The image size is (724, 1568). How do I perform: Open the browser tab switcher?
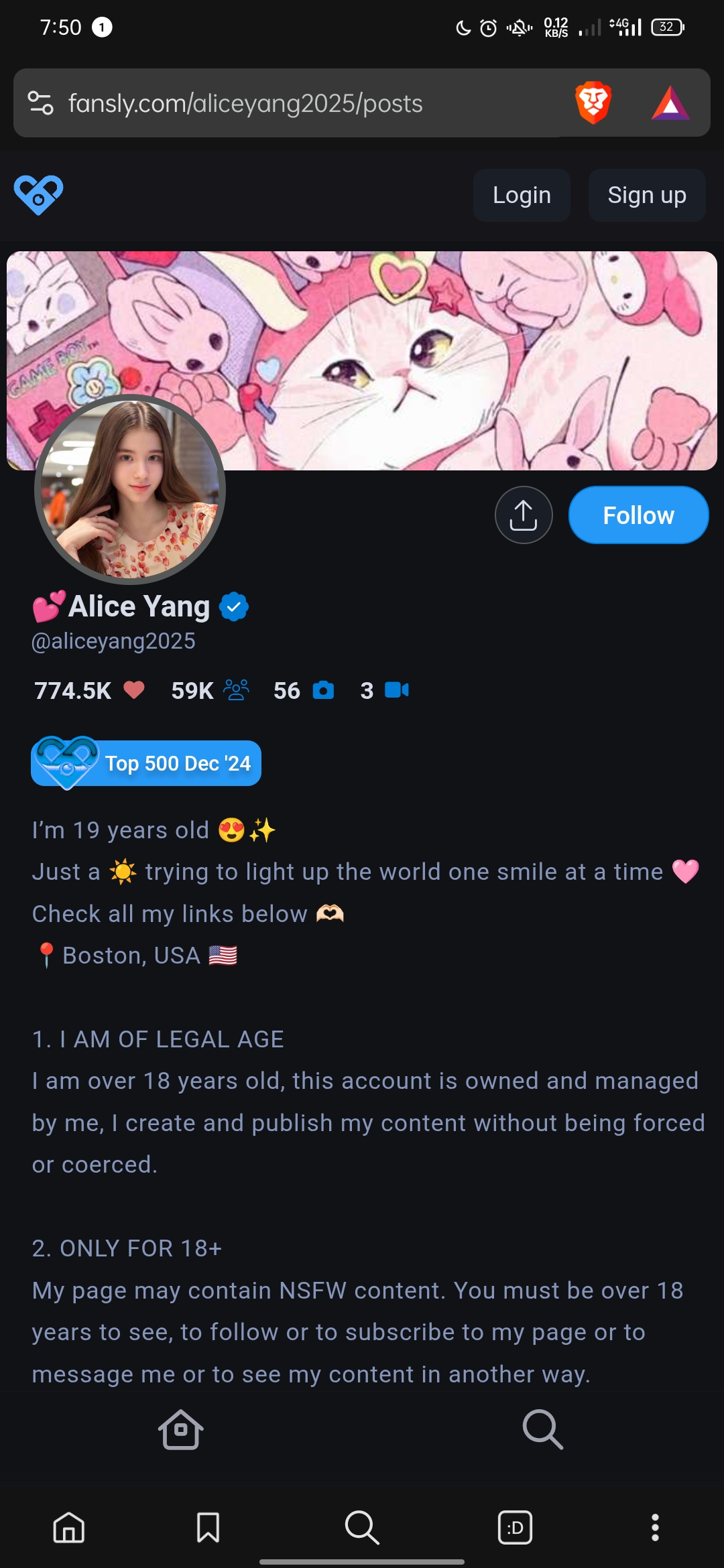pos(515,1528)
